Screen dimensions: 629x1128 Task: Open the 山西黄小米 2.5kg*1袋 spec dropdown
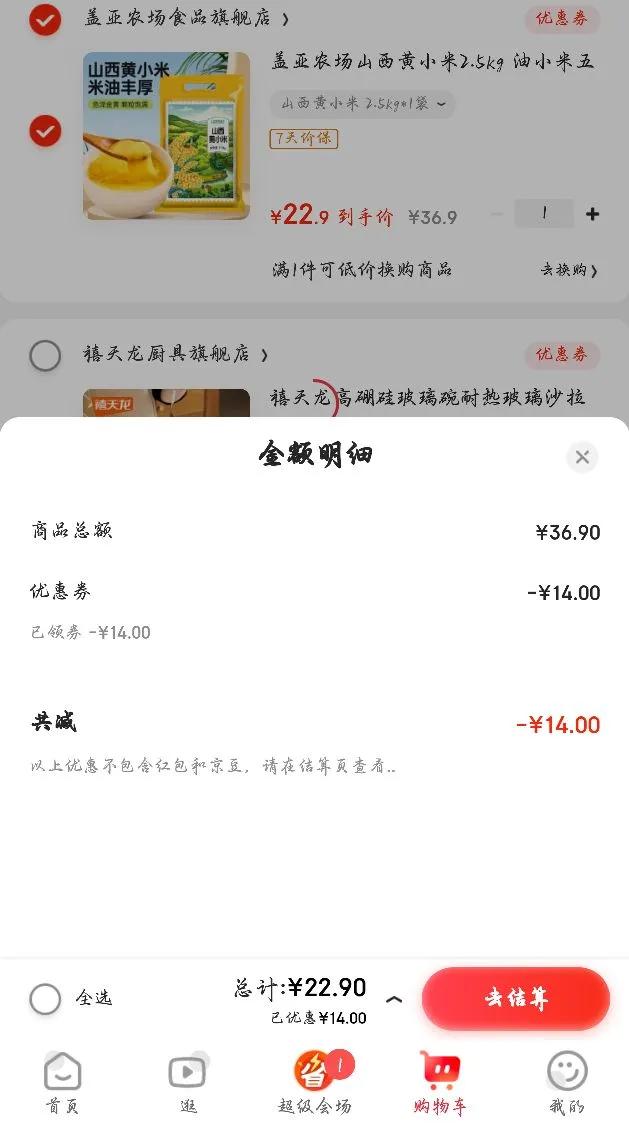coord(362,104)
